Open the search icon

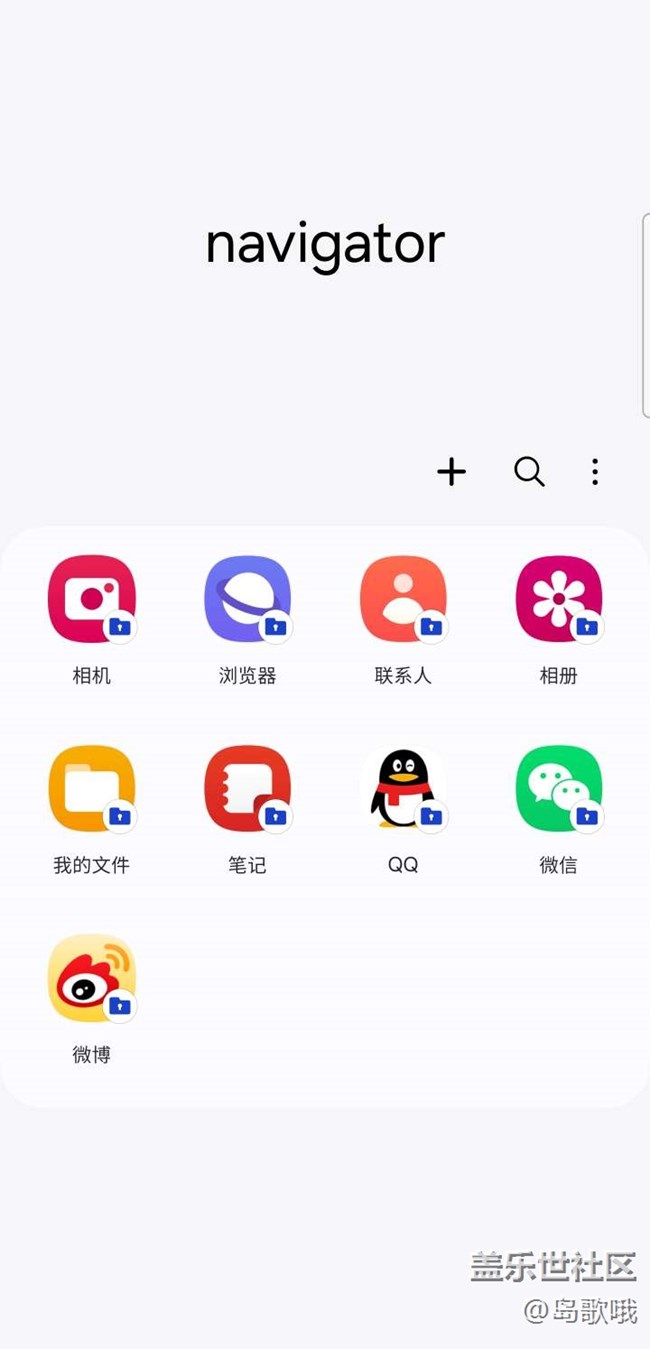tap(529, 471)
